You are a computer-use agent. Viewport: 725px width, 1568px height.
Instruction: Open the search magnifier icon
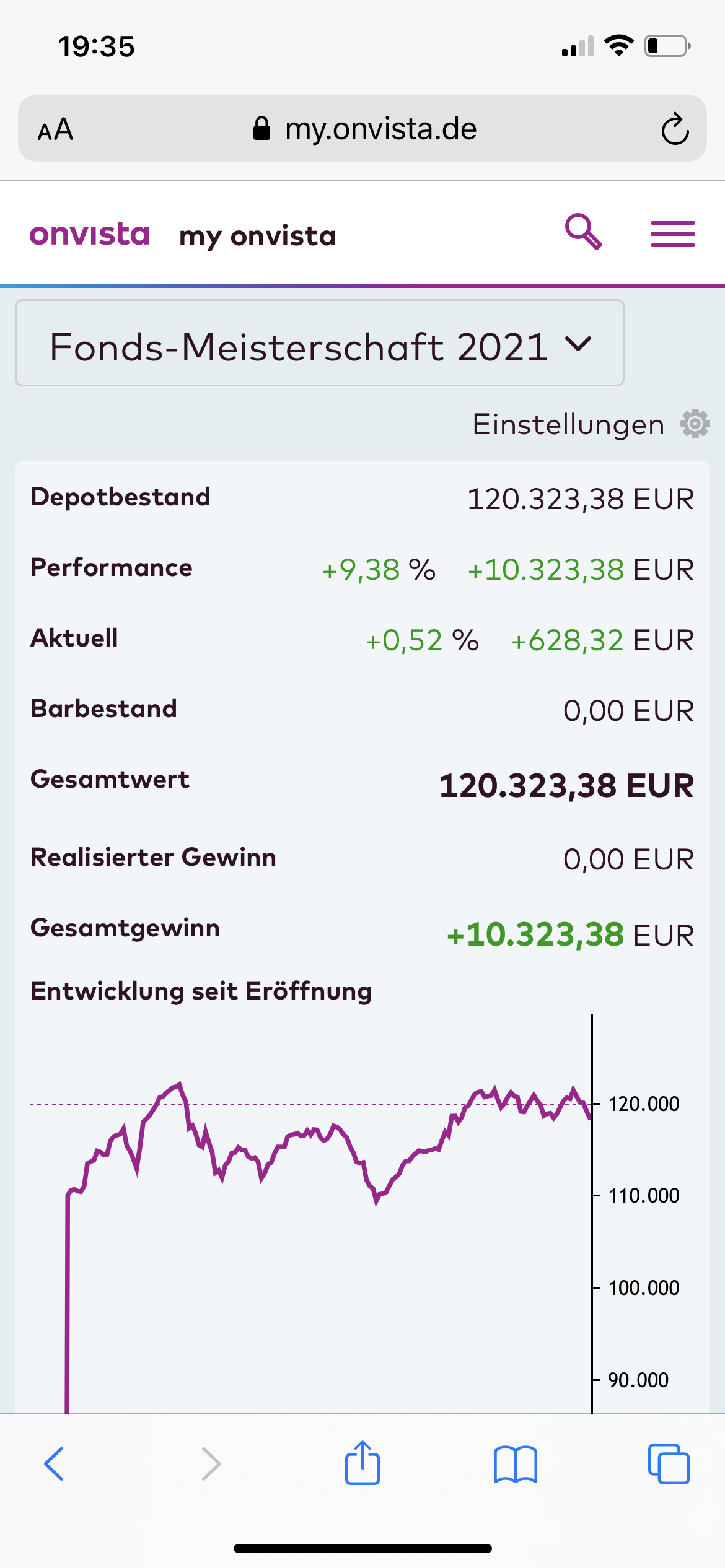tap(583, 232)
